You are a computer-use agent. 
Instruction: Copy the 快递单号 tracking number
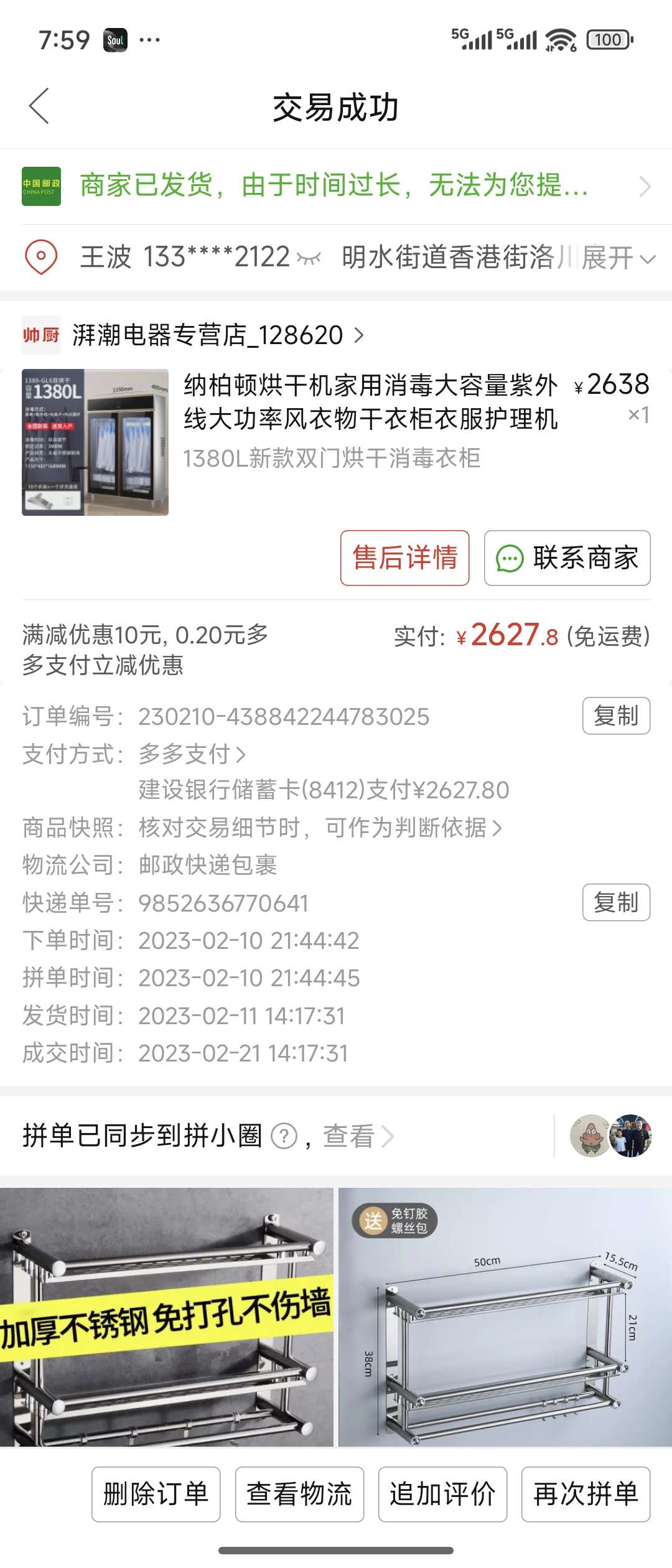615,902
